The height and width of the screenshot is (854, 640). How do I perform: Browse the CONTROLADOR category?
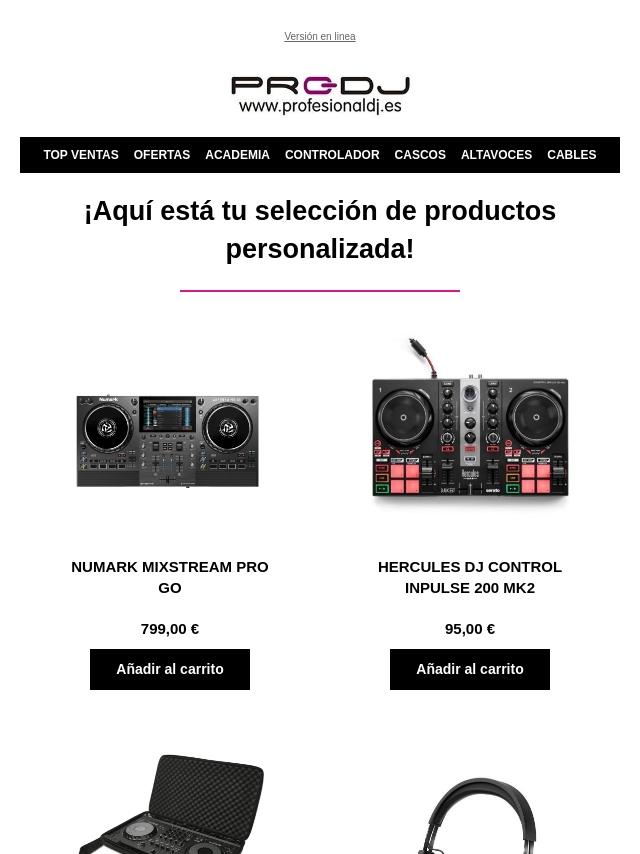click(x=331, y=155)
